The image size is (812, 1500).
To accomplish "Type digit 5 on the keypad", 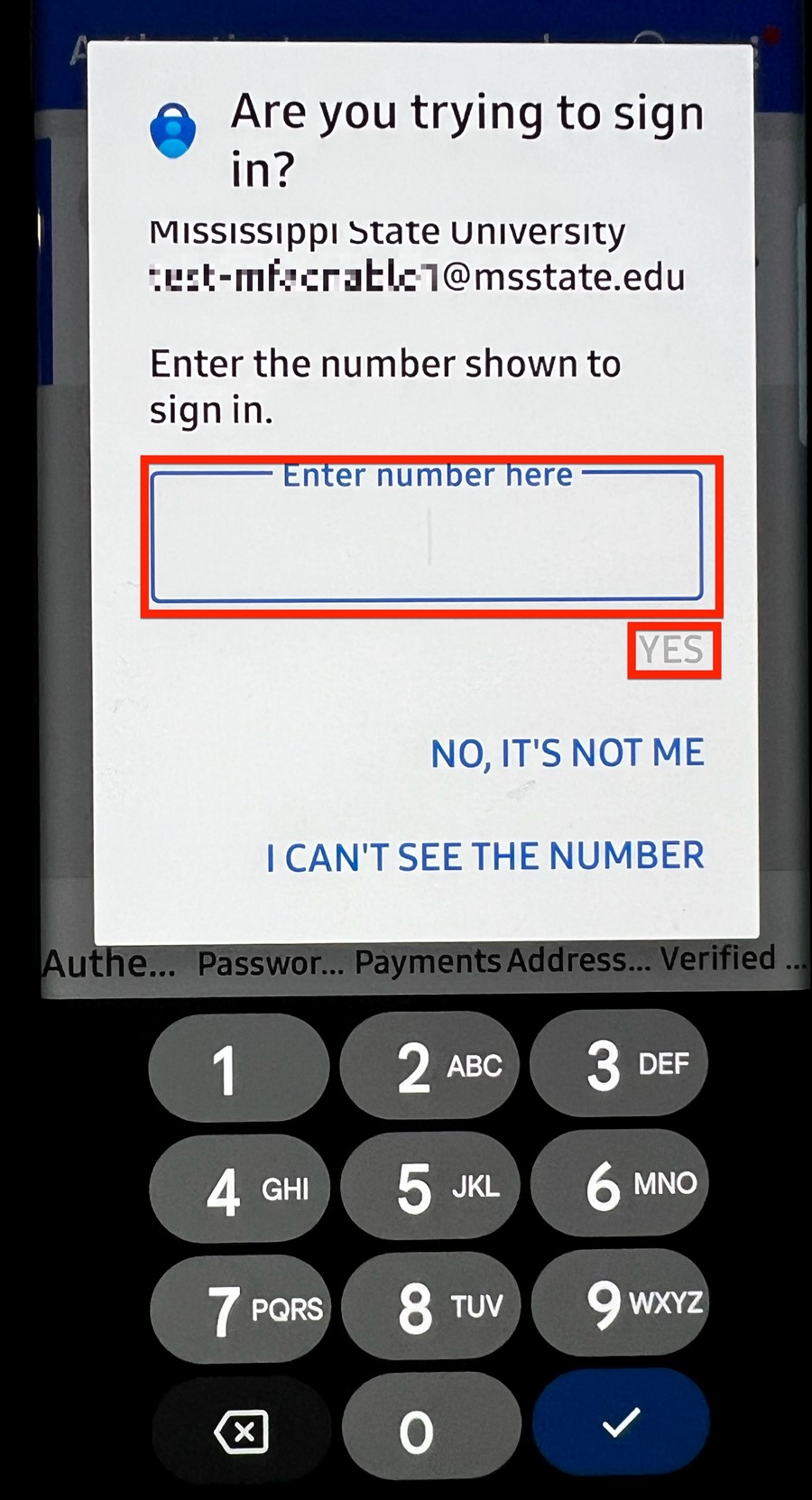I will 430,1186.
